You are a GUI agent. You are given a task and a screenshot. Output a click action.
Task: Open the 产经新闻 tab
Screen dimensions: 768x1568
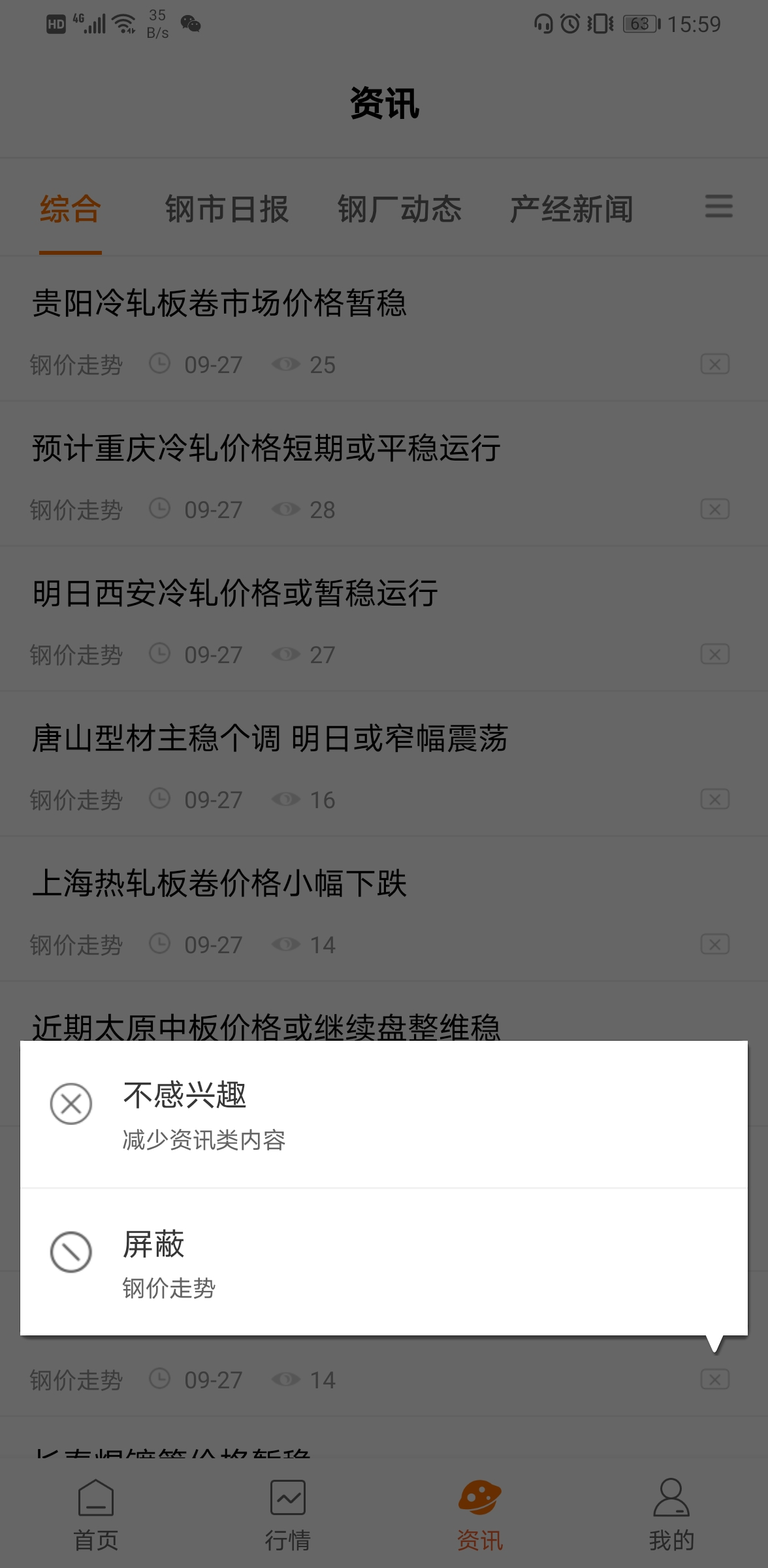[x=571, y=209]
